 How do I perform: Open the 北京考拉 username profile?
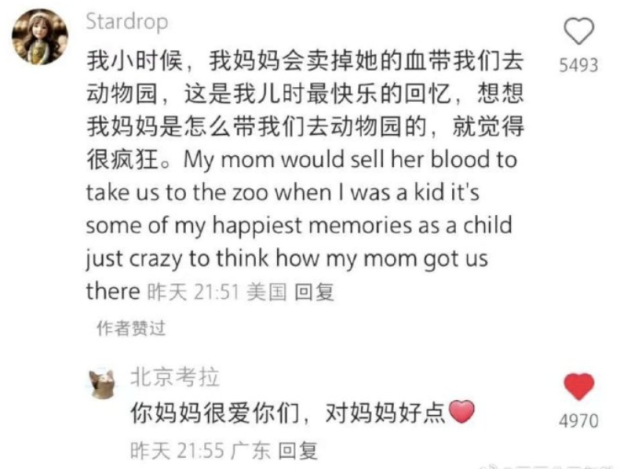(x=175, y=377)
